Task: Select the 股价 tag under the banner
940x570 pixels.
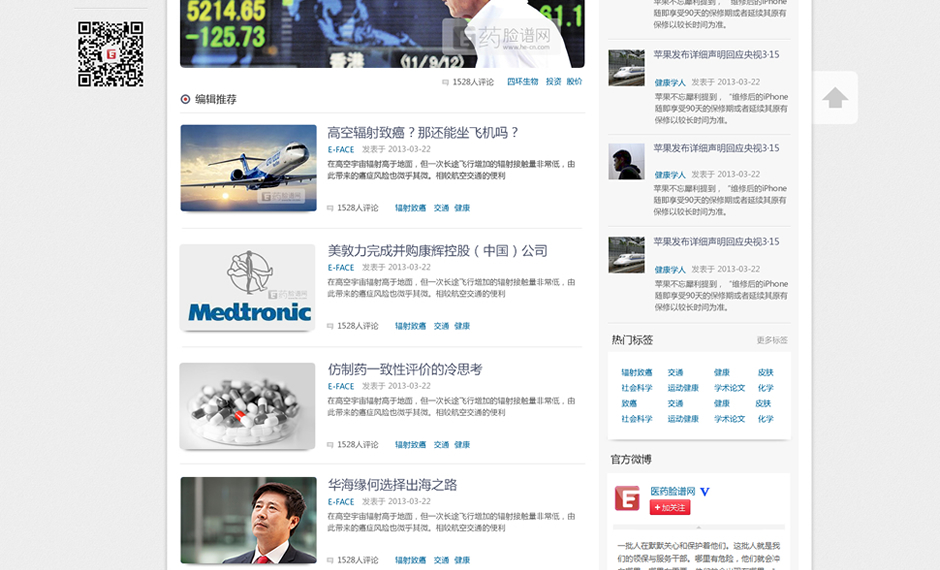Action: [574, 82]
